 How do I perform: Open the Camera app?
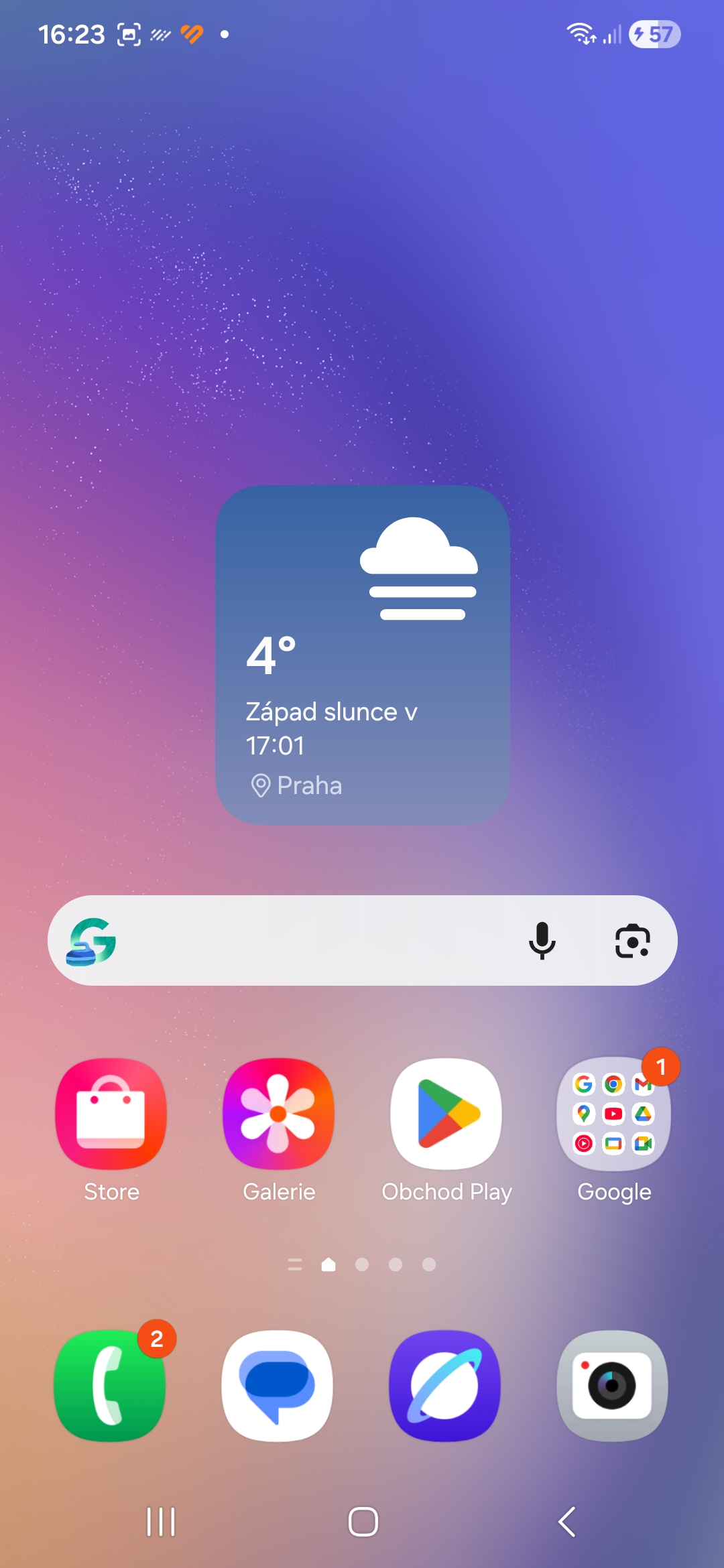pyautogui.click(x=613, y=1385)
